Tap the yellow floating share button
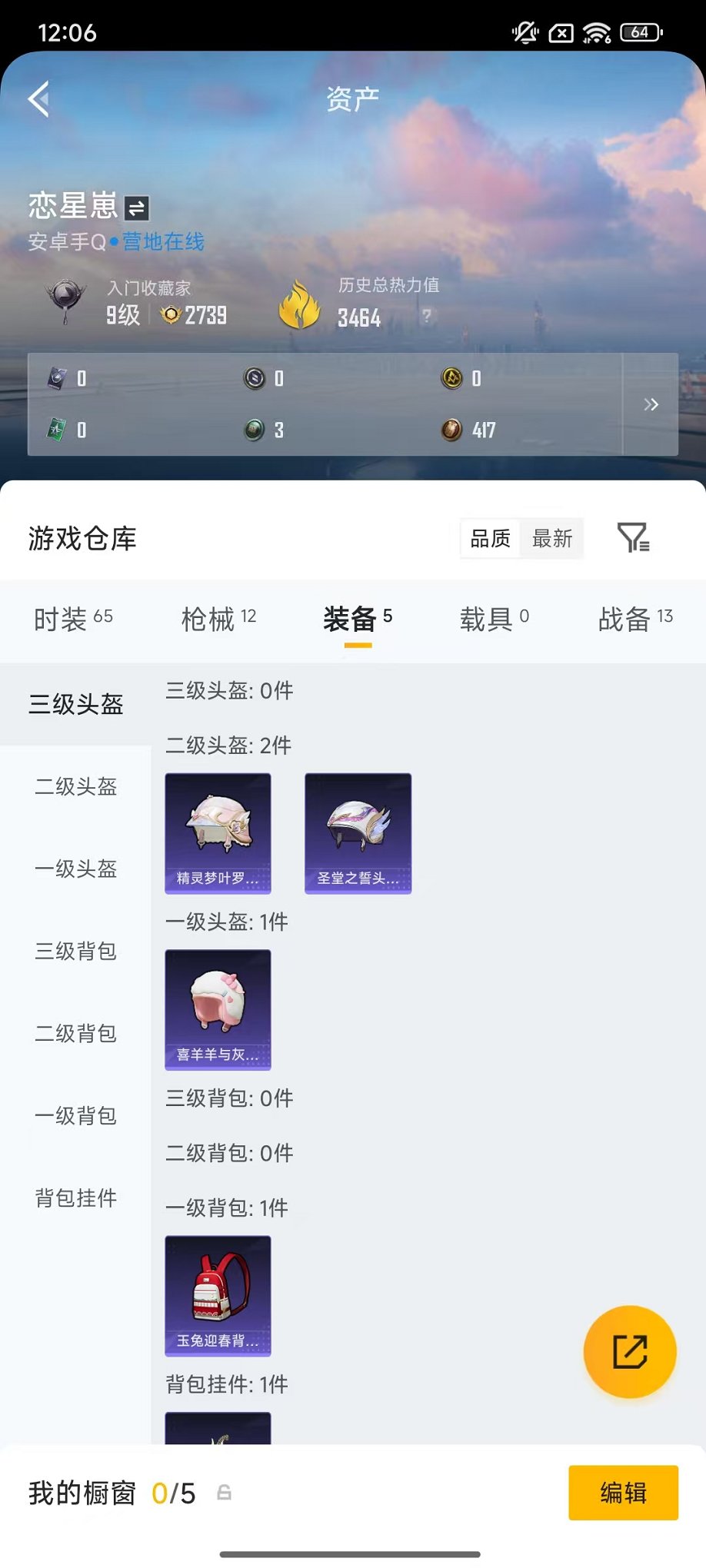The width and height of the screenshot is (706, 1568). point(629,1352)
